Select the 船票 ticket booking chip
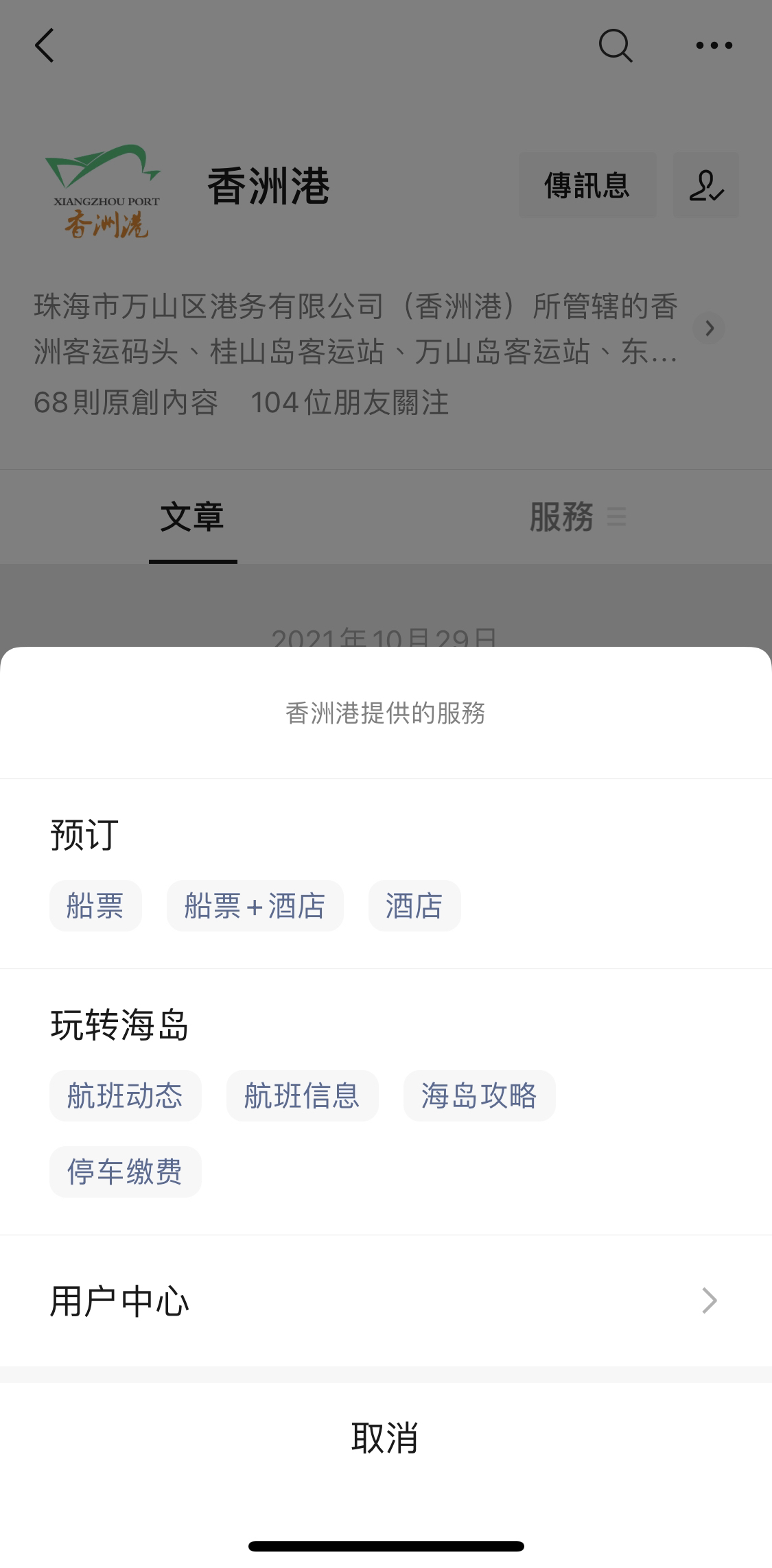Screen dimensions: 772x1568 (95, 905)
